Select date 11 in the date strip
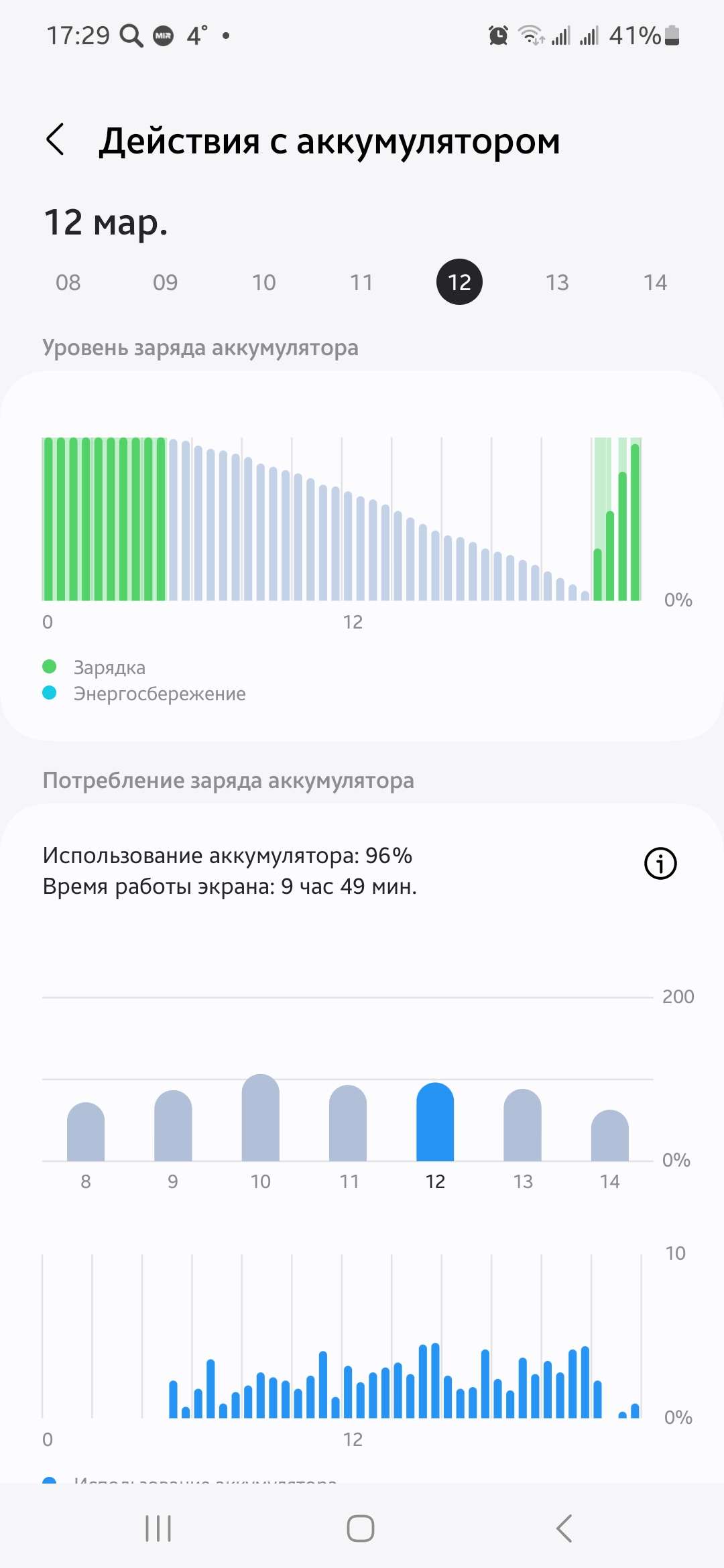This screenshot has height=1568, width=724. 361,283
